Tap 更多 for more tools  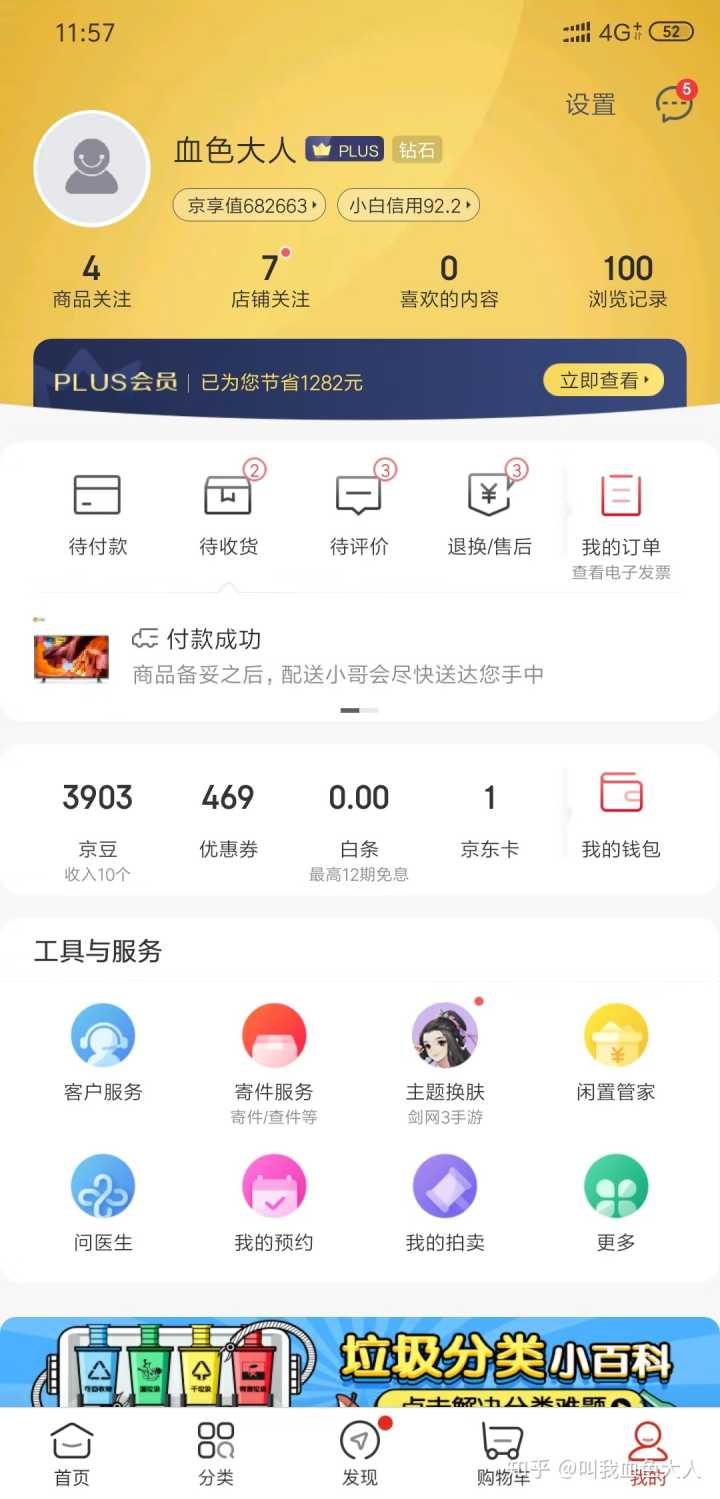tap(616, 1203)
